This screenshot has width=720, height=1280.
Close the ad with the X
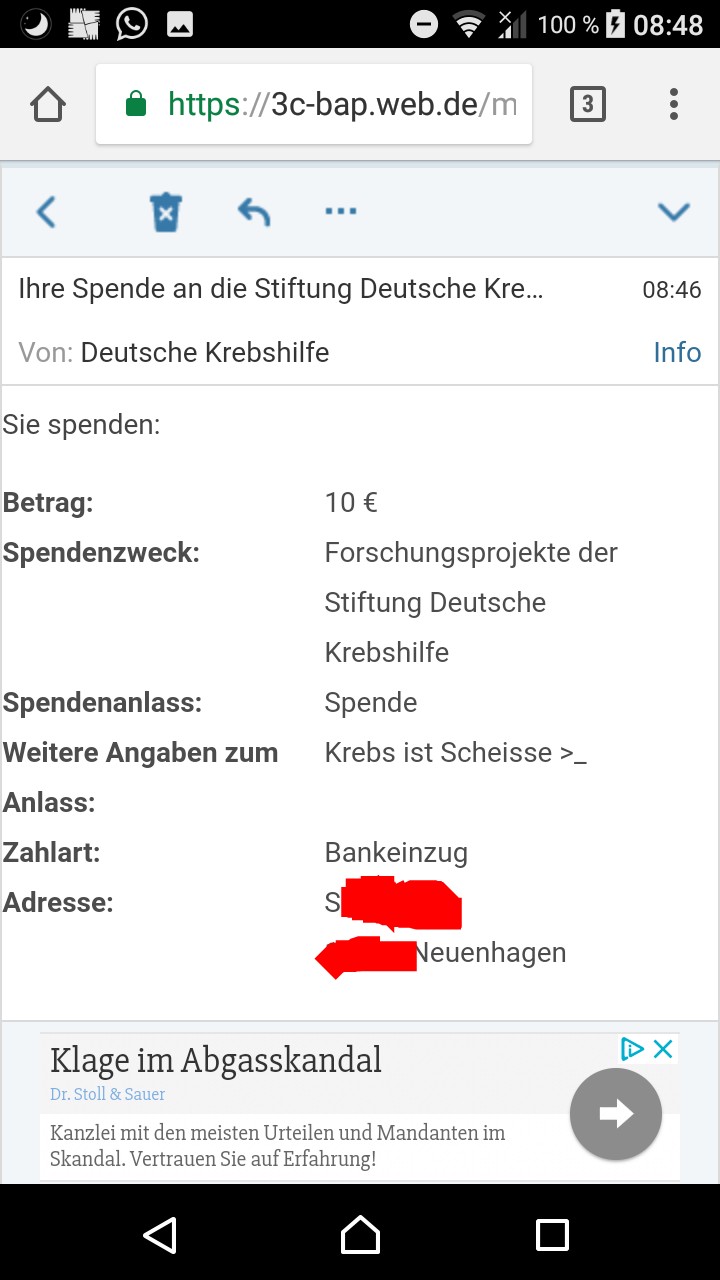(x=663, y=1048)
